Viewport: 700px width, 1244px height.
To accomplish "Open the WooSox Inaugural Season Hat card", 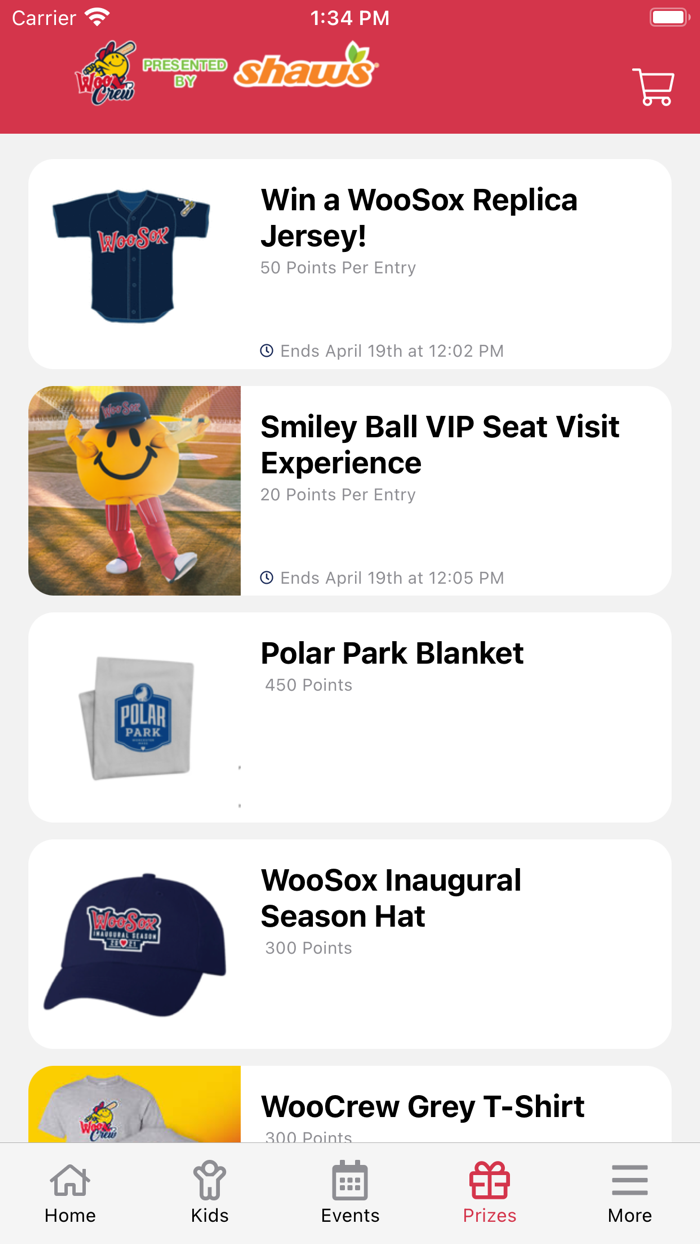I will tap(350, 943).
